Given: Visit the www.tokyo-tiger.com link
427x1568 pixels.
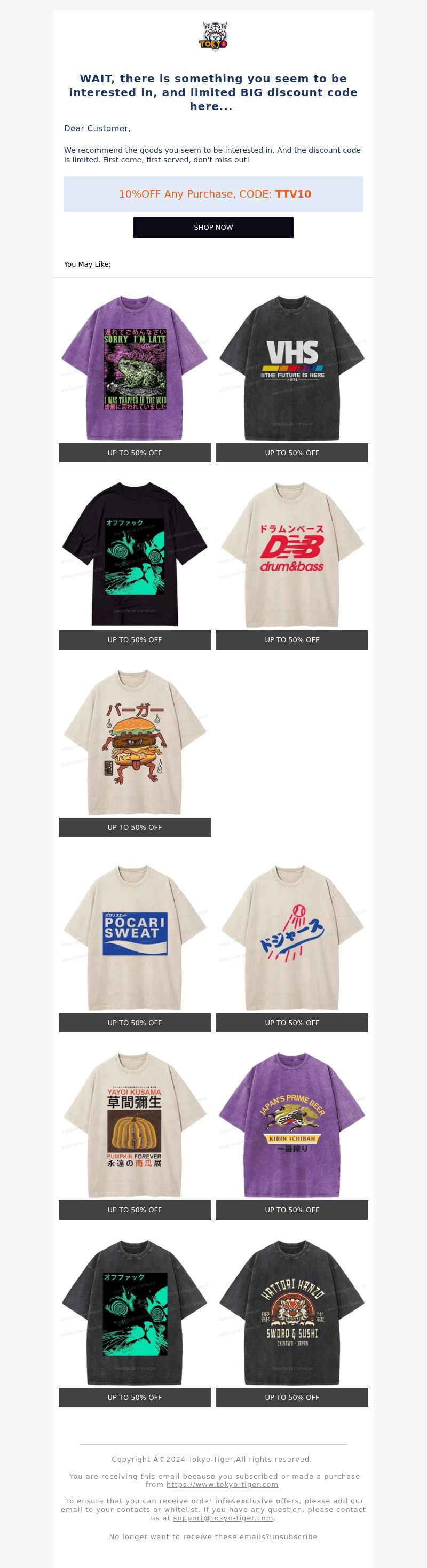Looking at the screenshot, I should point(222,1485).
